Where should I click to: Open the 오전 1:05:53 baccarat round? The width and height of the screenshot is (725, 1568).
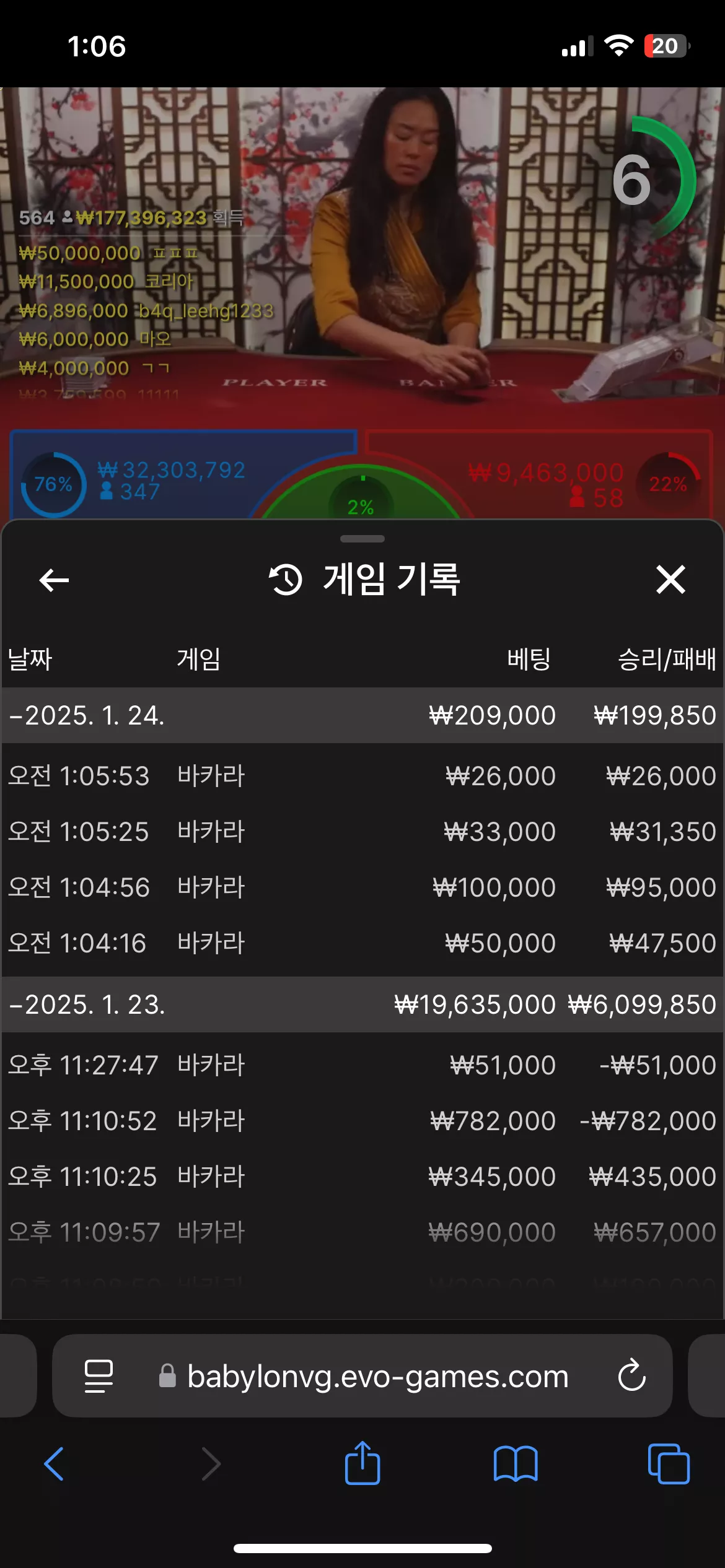pyautogui.click(x=362, y=776)
